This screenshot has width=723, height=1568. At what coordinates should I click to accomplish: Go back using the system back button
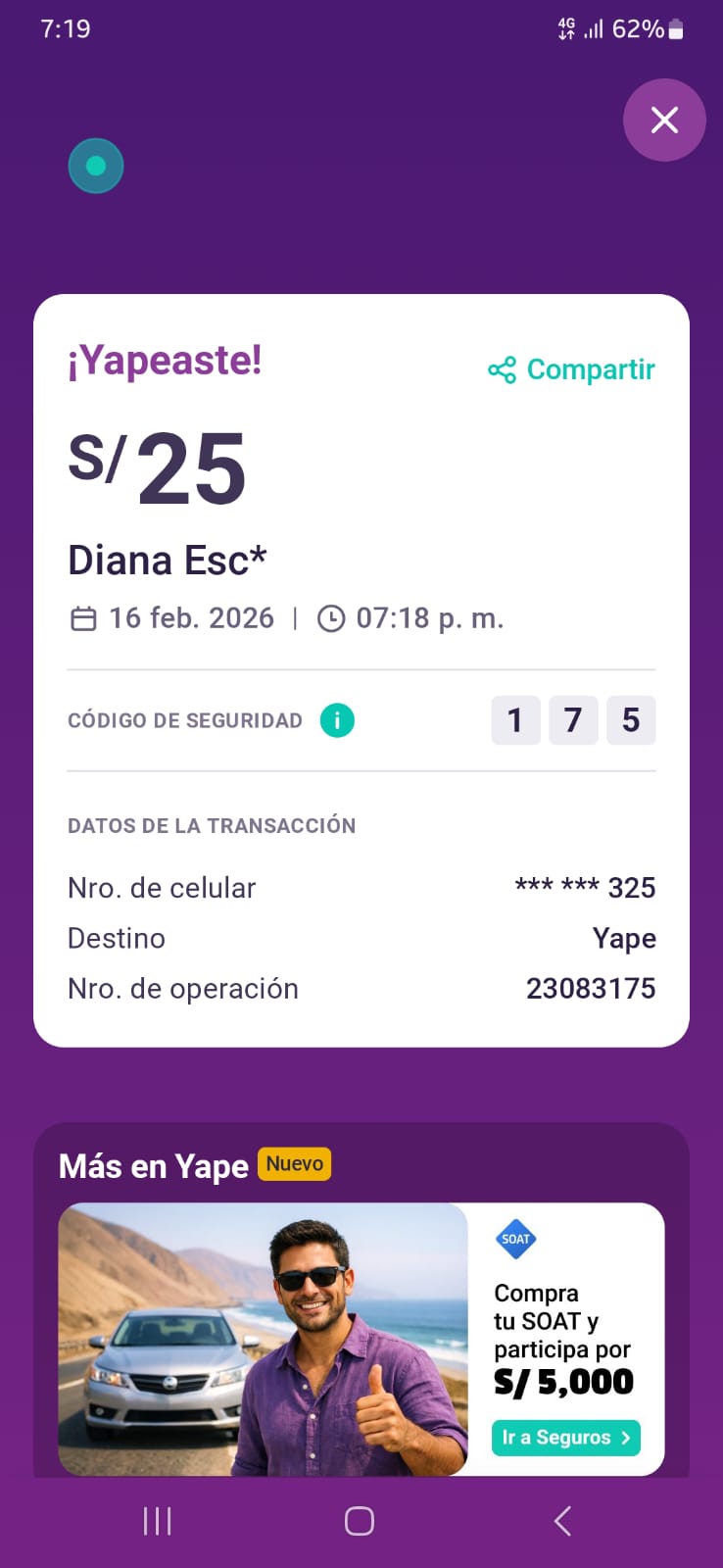point(562,1521)
